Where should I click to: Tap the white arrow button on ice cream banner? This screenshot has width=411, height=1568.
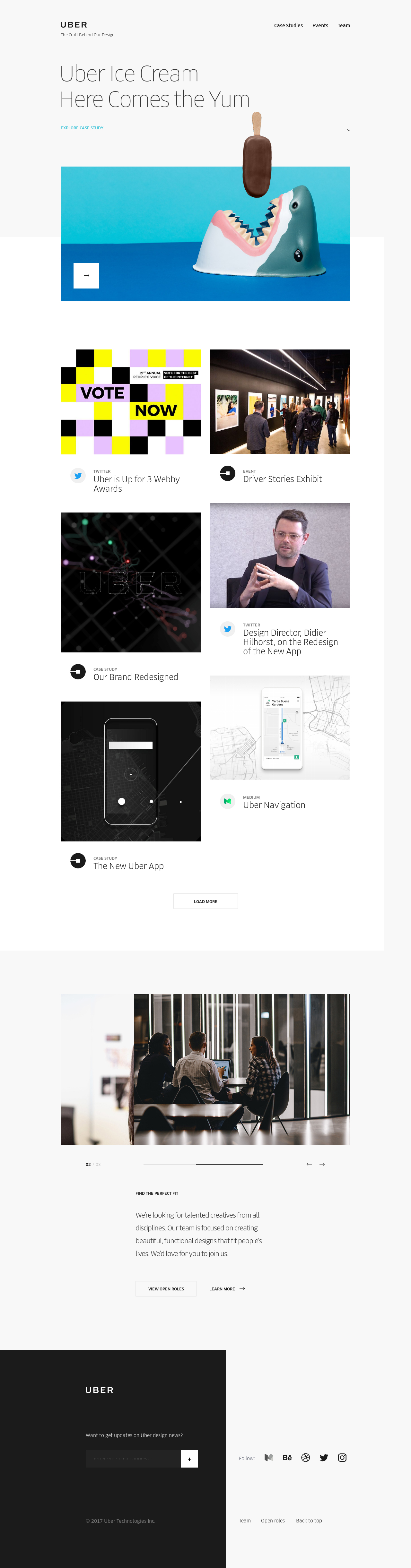86,276
